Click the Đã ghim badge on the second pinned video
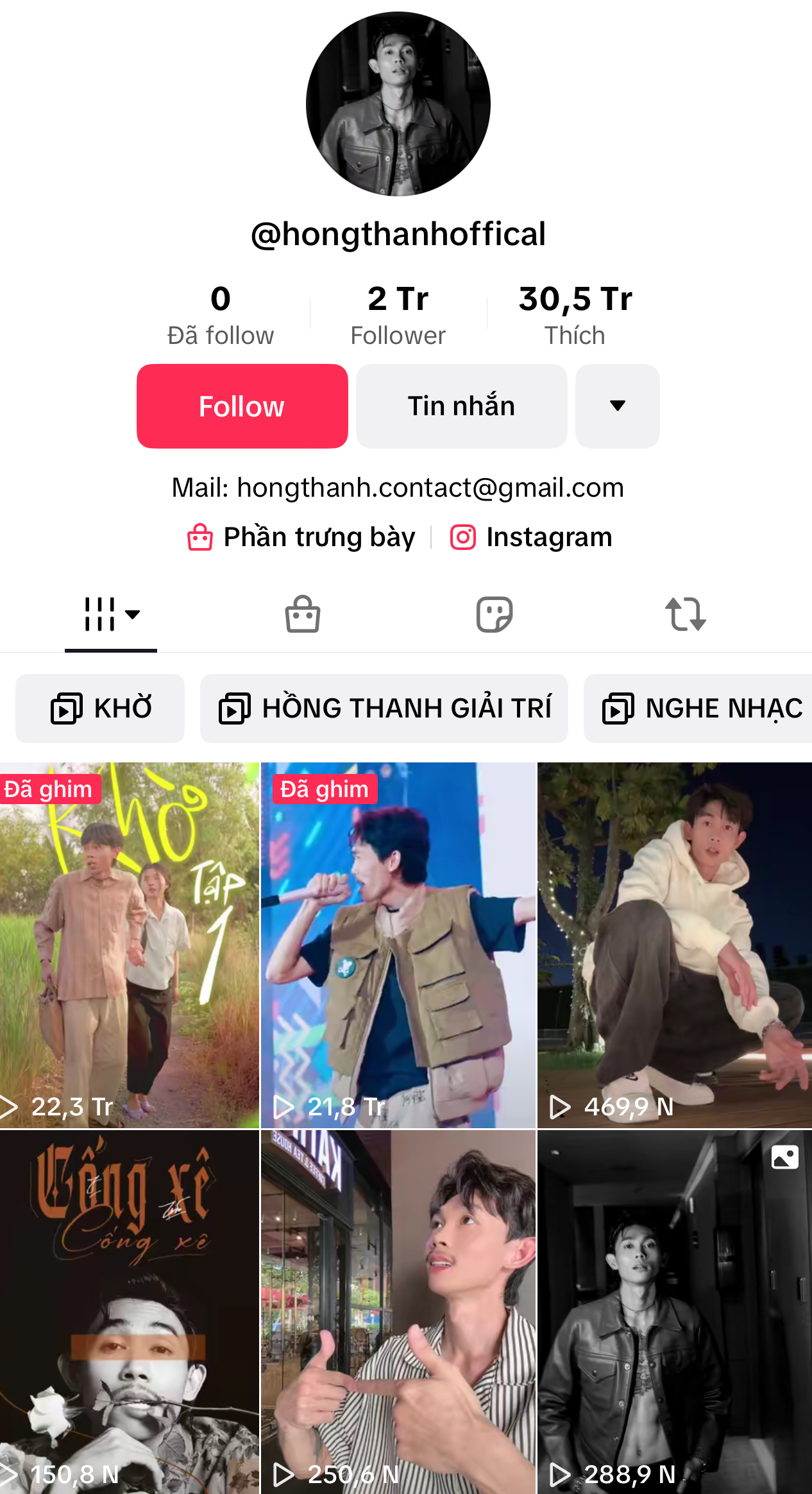812x1494 pixels. point(325,789)
